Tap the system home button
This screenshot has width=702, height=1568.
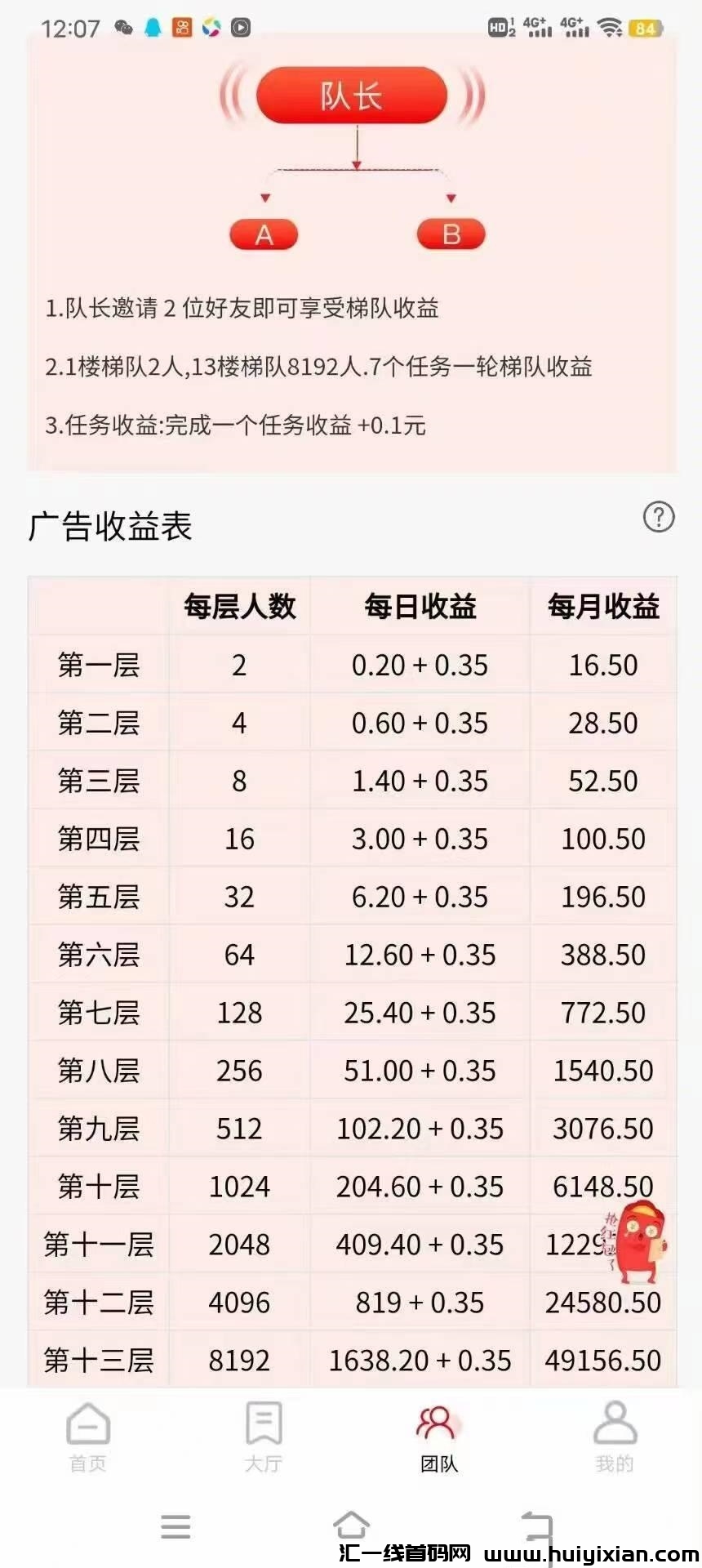pos(351,1525)
